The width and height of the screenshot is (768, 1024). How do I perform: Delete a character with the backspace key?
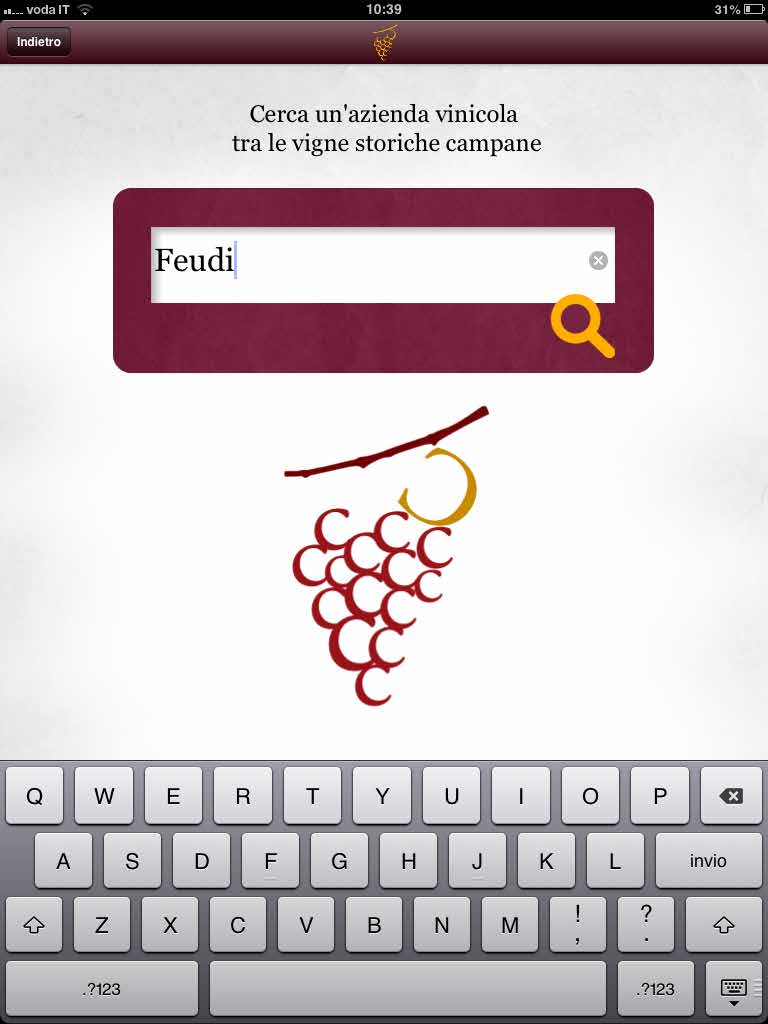click(x=731, y=796)
